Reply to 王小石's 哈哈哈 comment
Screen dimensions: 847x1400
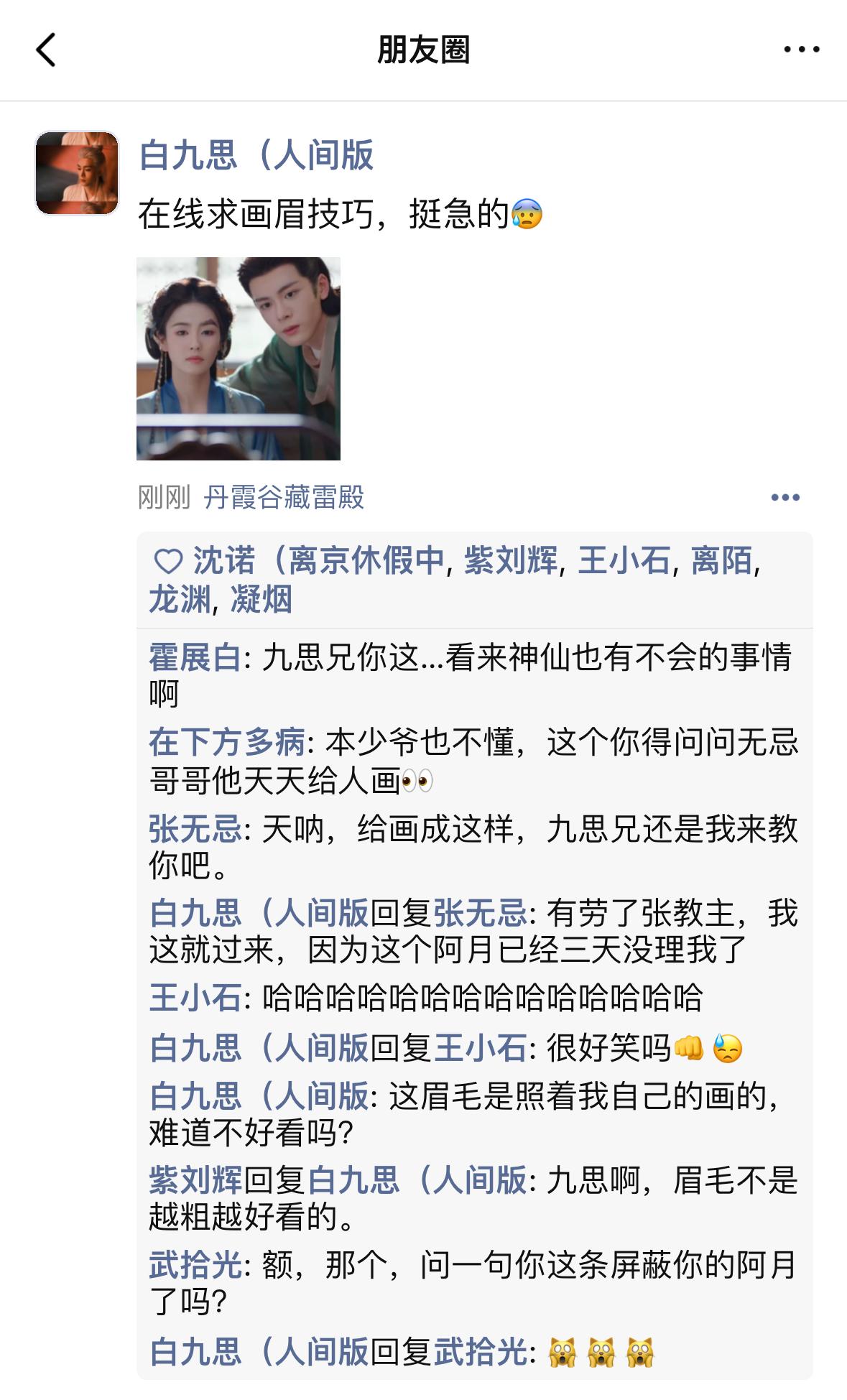[481, 998]
